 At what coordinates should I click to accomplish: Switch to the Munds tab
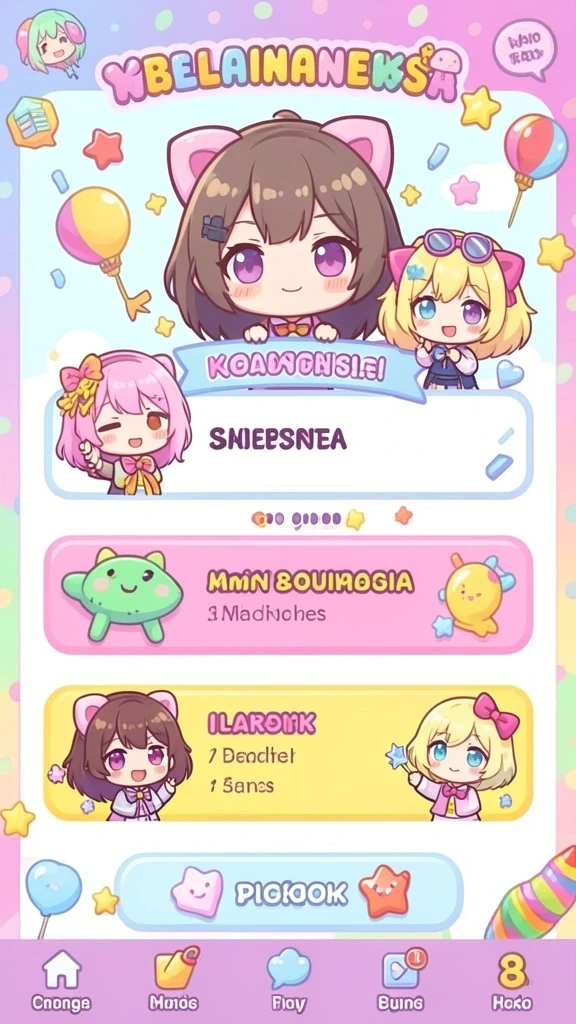(x=174, y=980)
